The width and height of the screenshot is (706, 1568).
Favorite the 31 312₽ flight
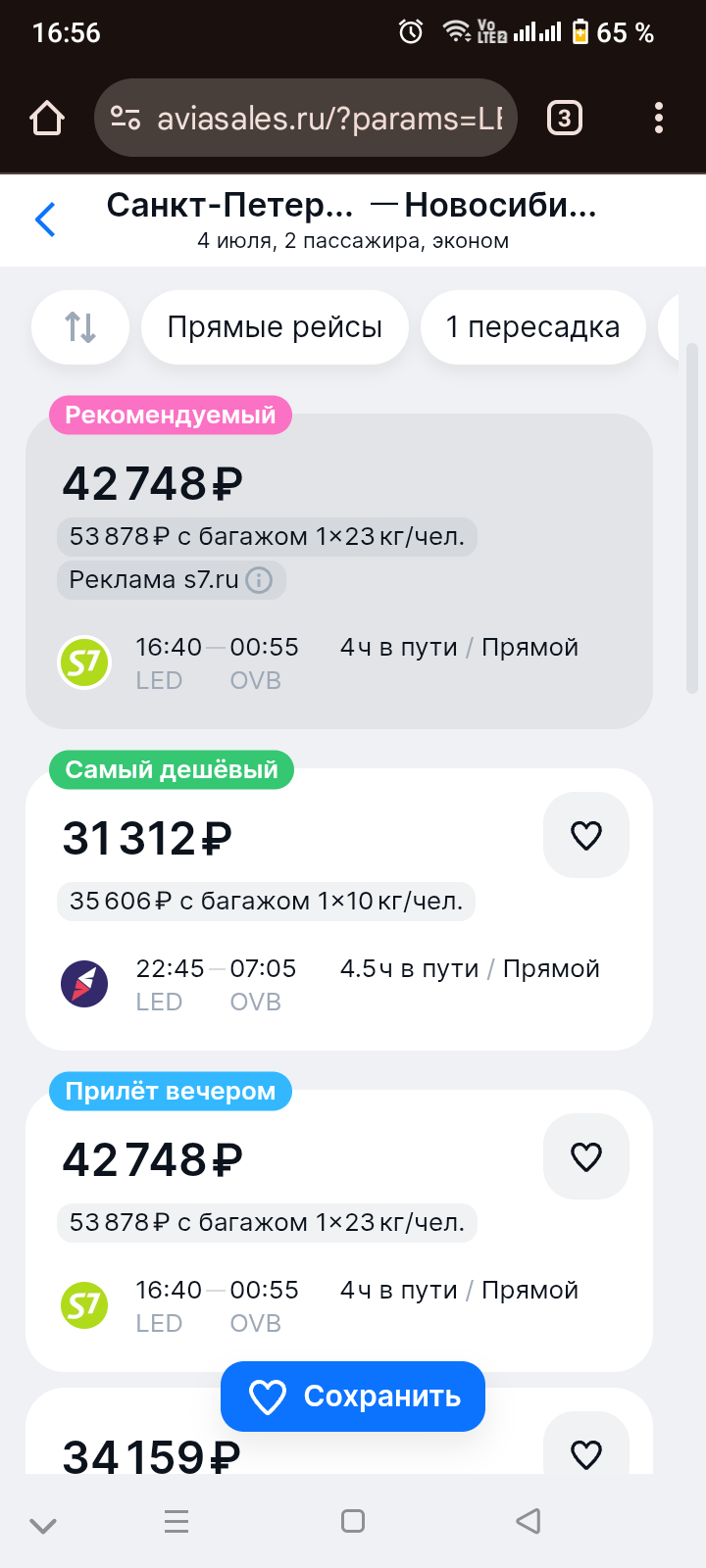tap(586, 835)
